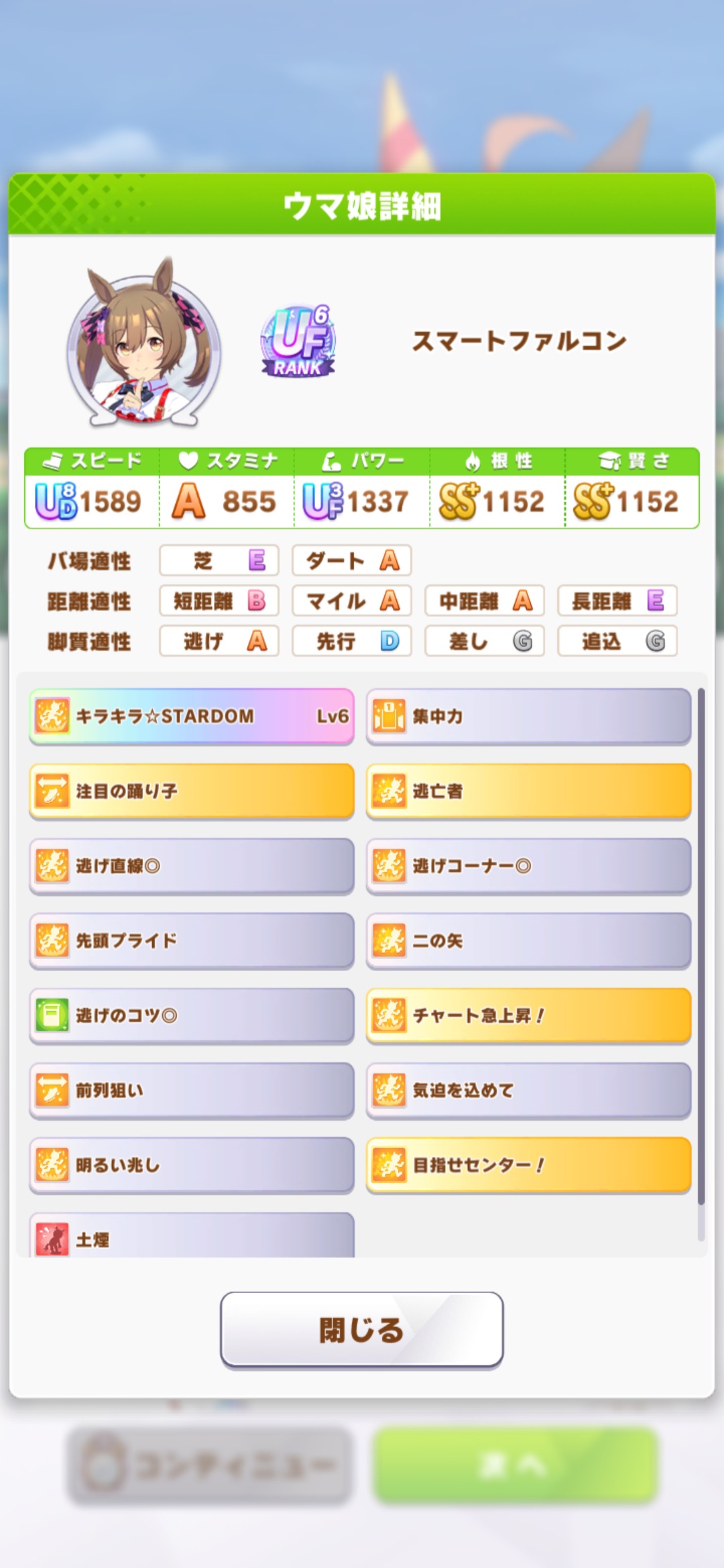This screenshot has height=1568, width=724.
Task: Open 気迫を込めて skill description
Action: [x=528, y=1090]
